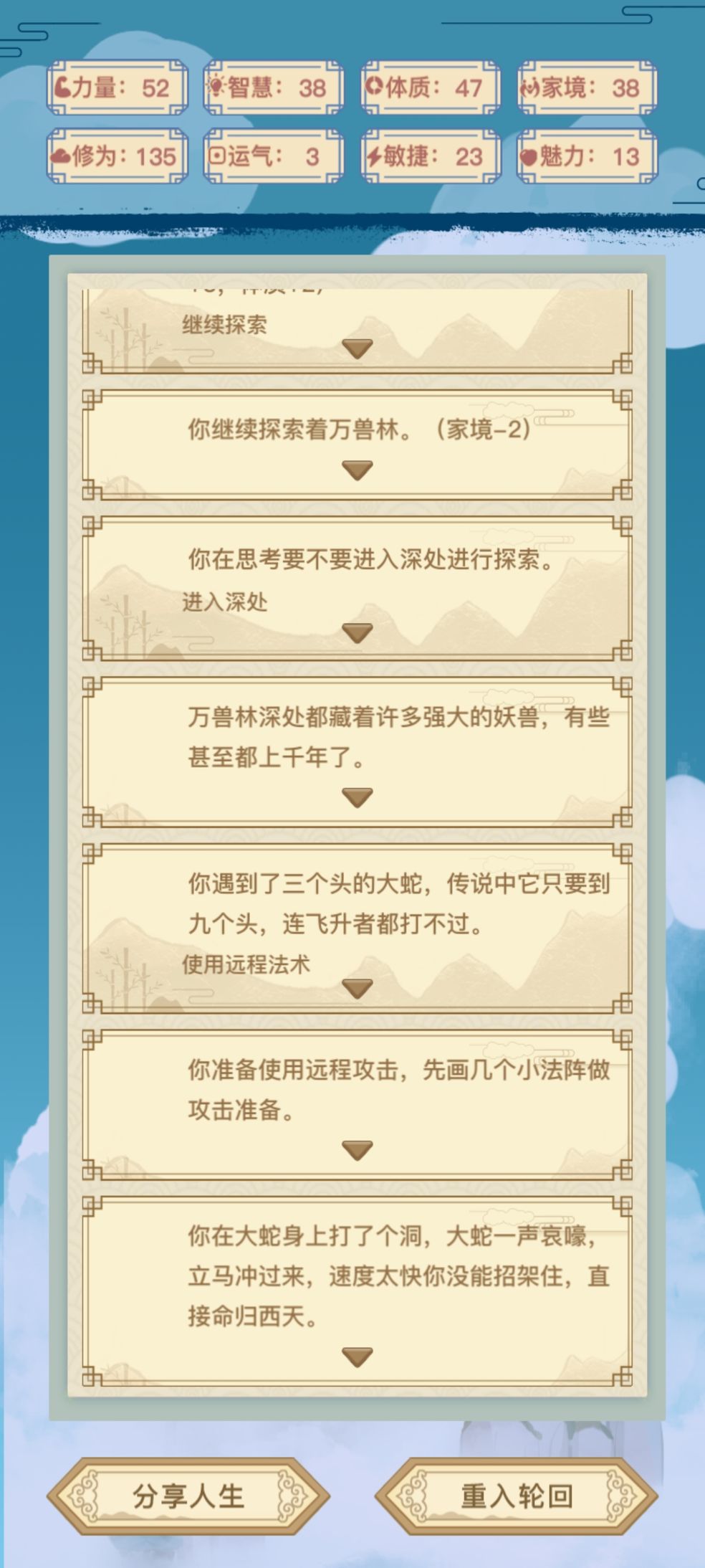Screen dimensions: 705x1568
Task: Expand the arrow in the thousand-year beasts card
Action: 356,797
